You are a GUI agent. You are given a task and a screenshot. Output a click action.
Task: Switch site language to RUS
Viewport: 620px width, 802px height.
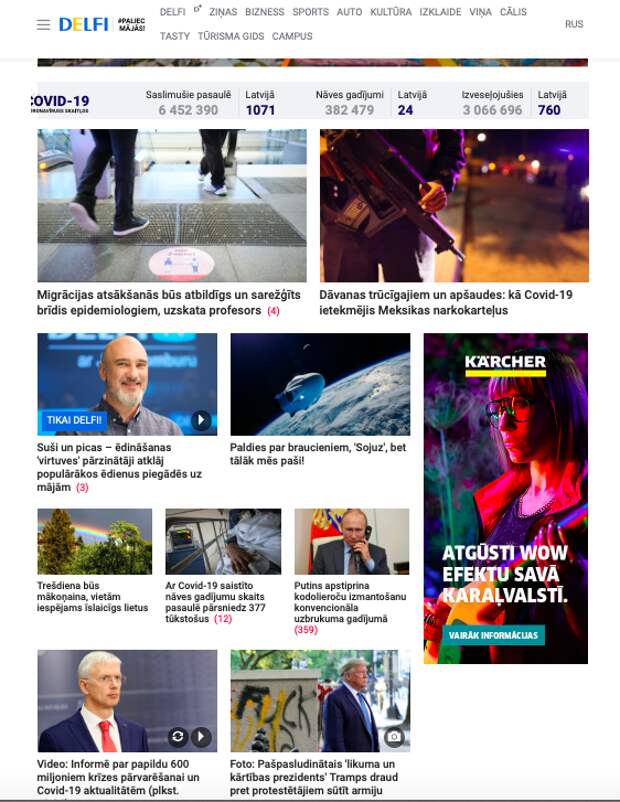point(574,24)
